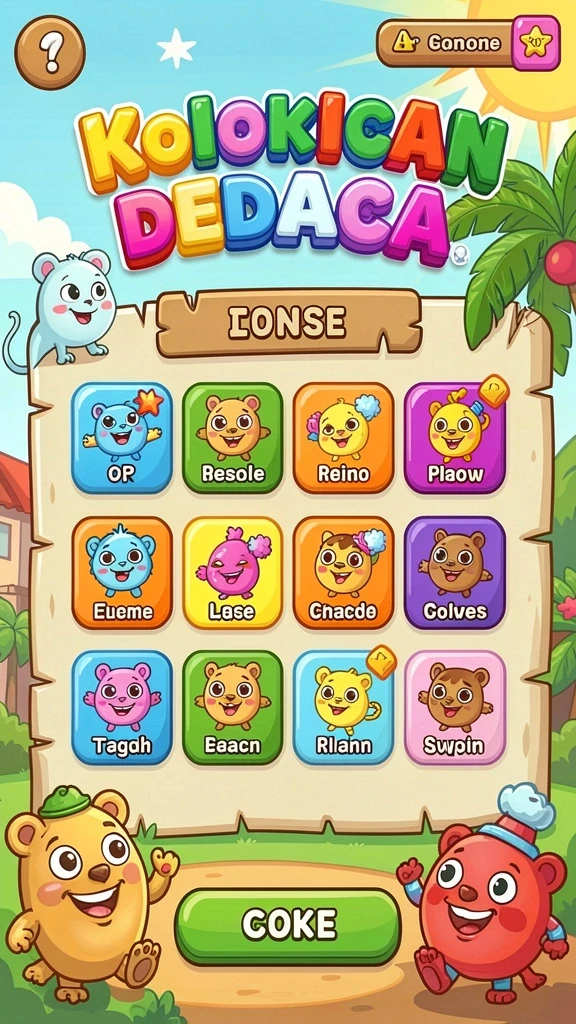This screenshot has height=1024, width=576.
Task: Open the question mark help button
Action: [x=50, y=52]
